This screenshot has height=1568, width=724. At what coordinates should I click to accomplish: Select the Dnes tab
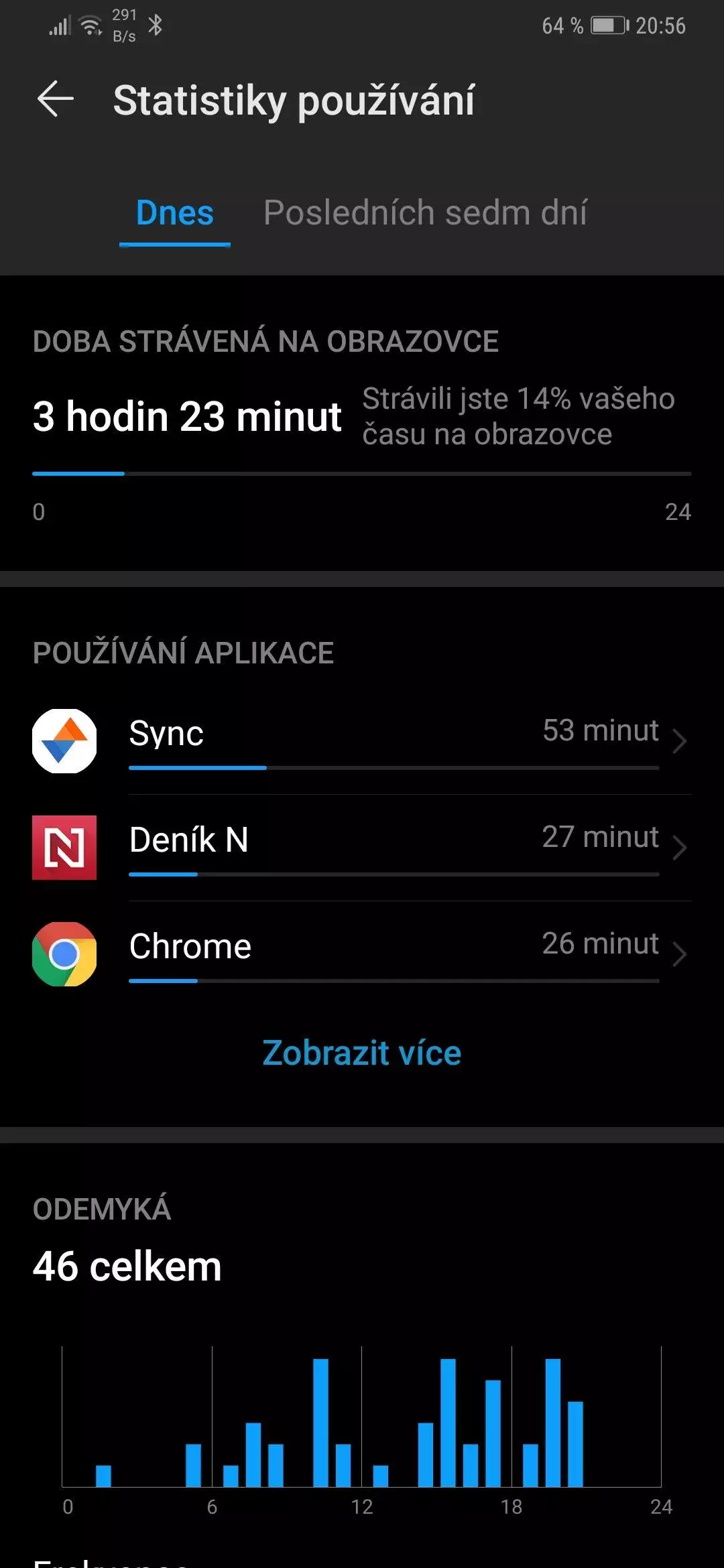pyautogui.click(x=175, y=213)
